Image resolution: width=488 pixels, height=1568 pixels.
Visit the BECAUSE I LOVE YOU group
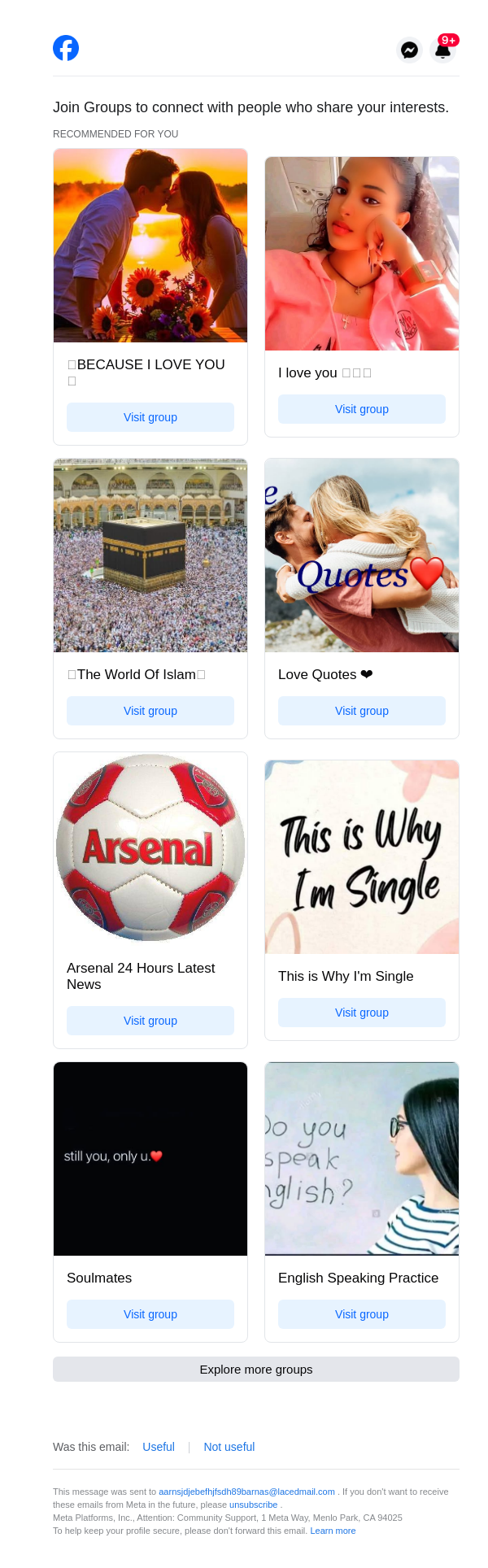[x=150, y=417]
